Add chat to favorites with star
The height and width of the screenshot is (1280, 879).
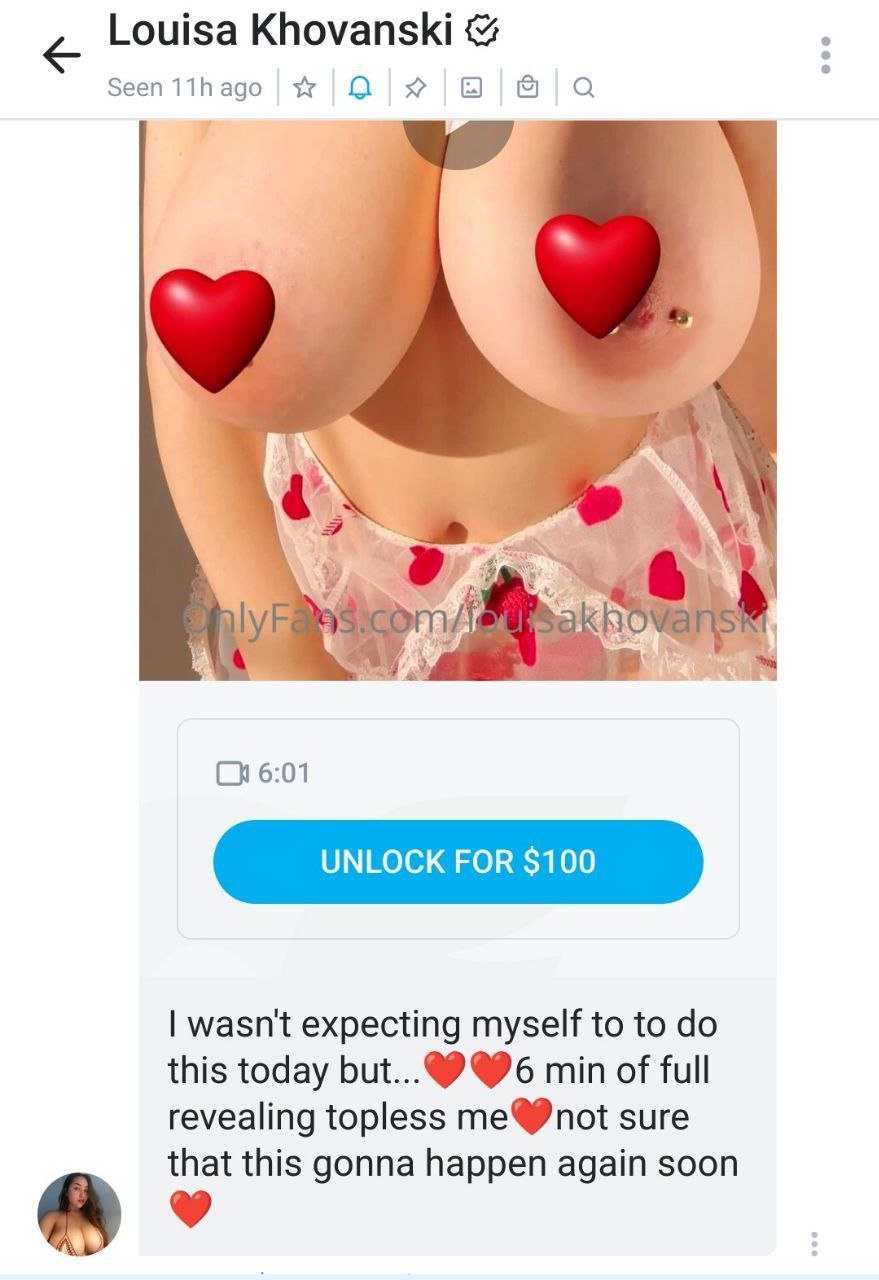coord(304,88)
